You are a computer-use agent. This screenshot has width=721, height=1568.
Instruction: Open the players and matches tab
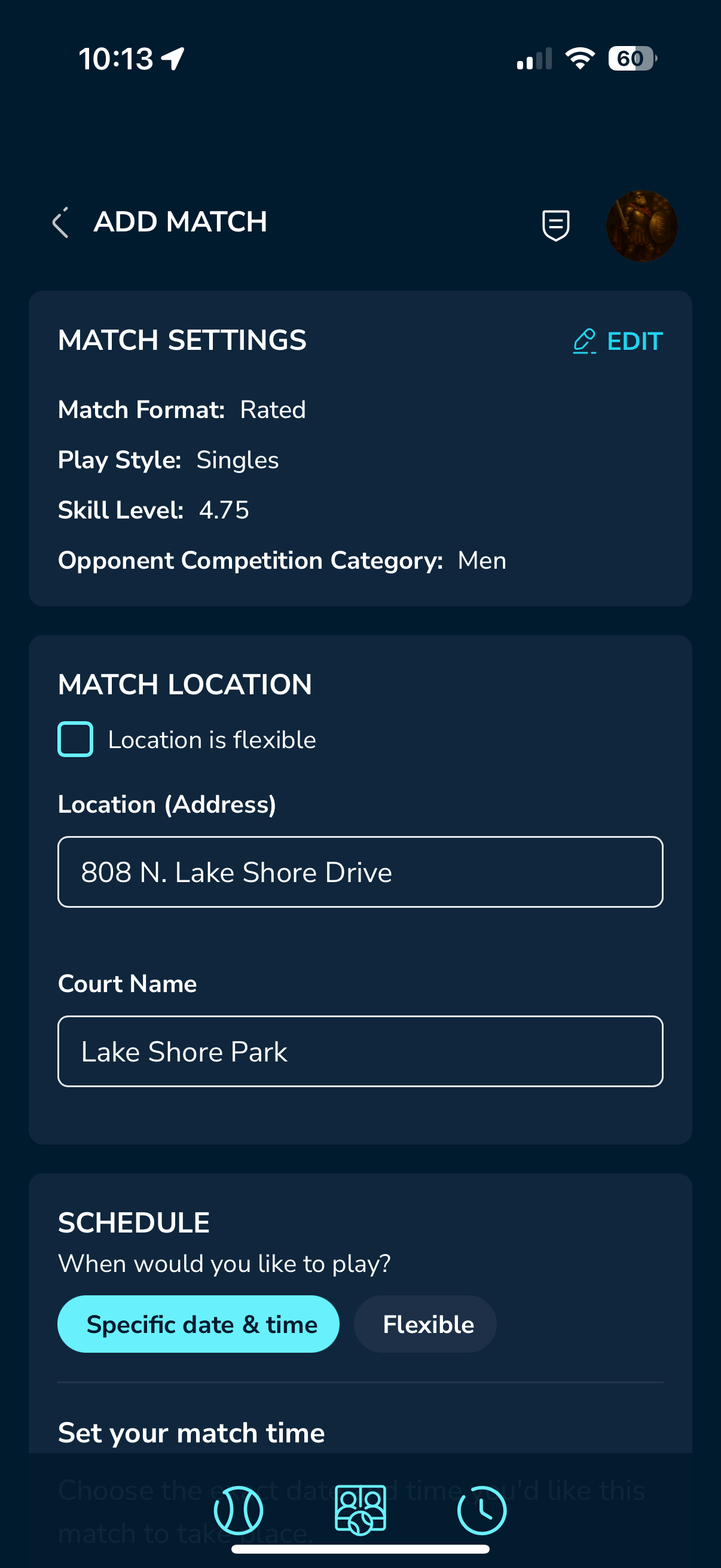(x=360, y=1510)
